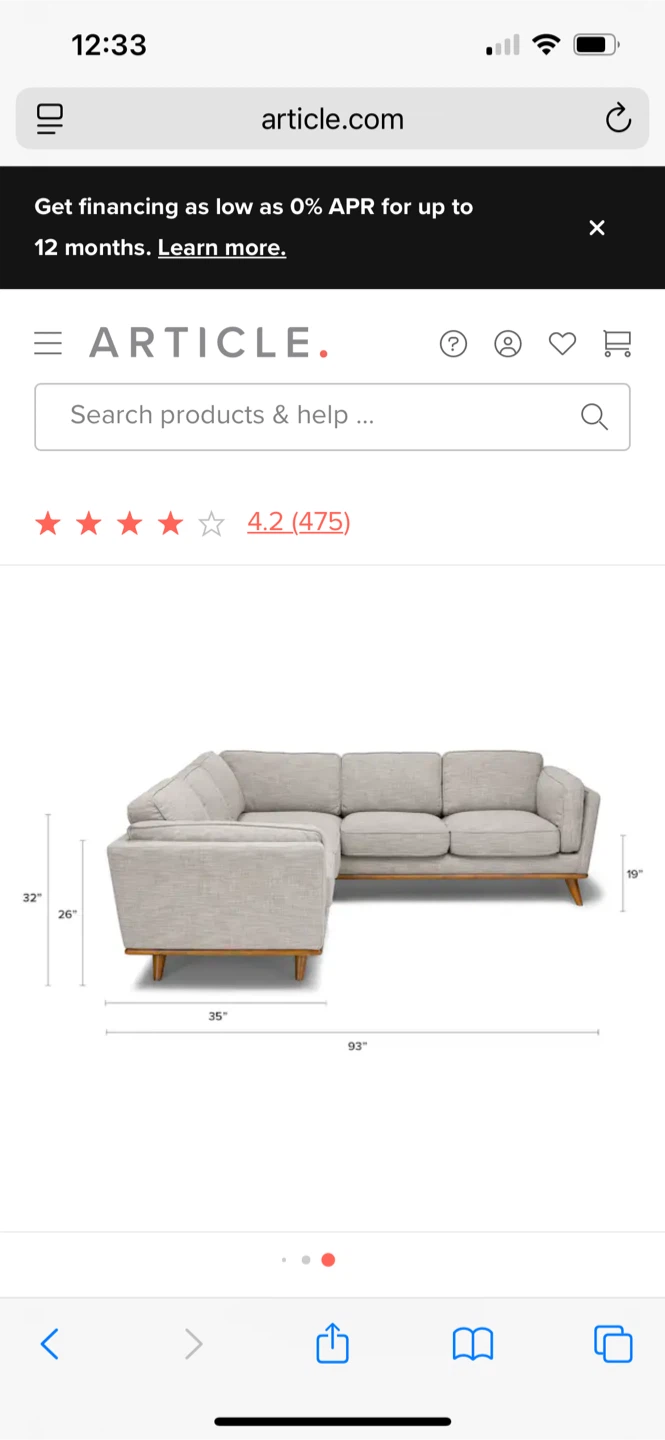This screenshot has height=1440, width=665.
Task: Open the hamburger navigation menu
Action: (x=48, y=344)
